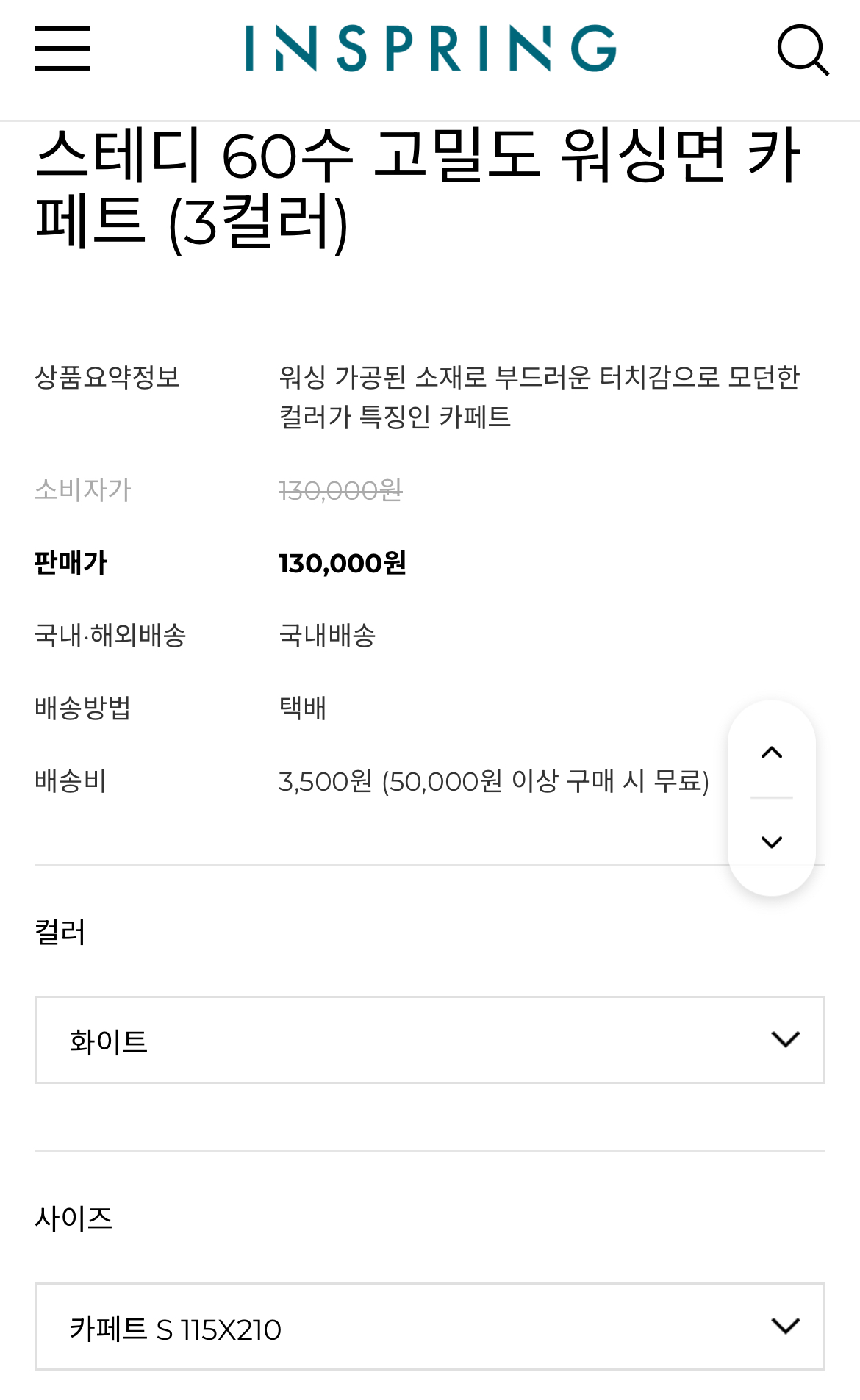
Task: Tap the INSPRING logo to go home
Action: (430, 49)
